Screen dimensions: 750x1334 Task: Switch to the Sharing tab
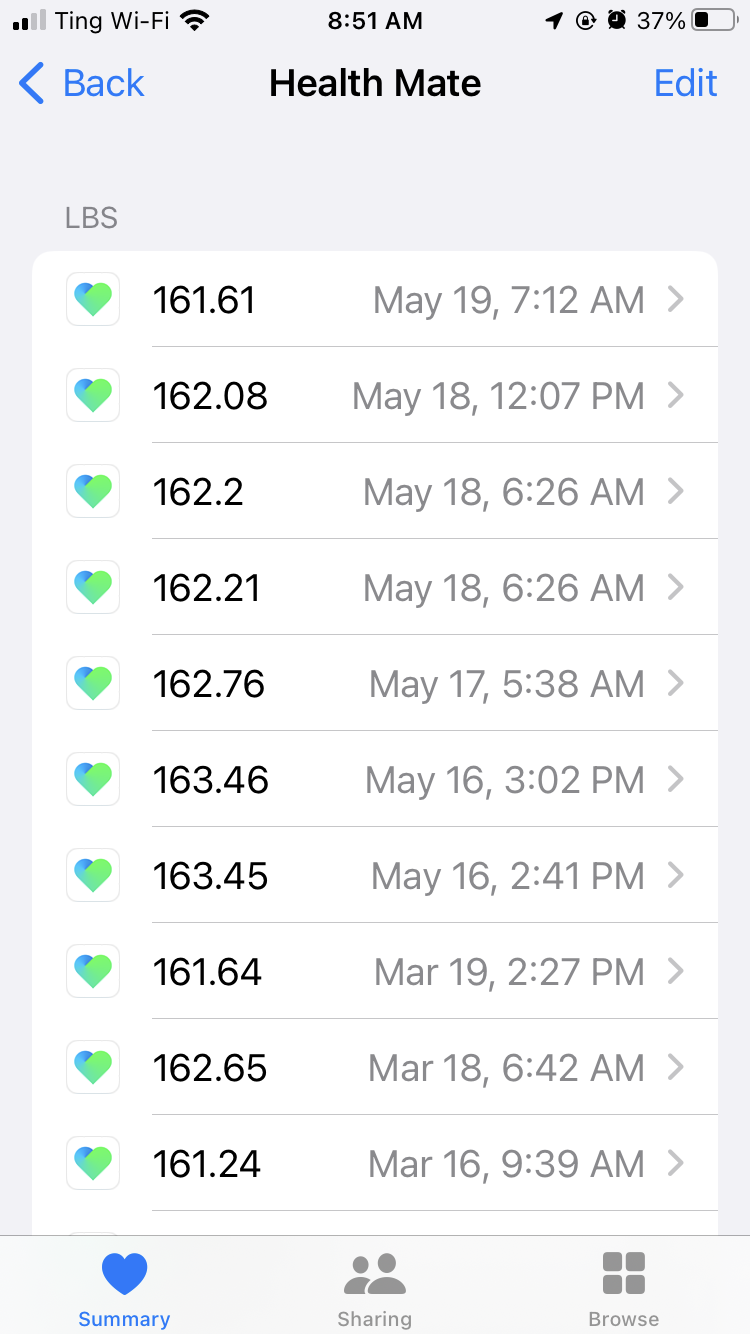click(374, 1287)
